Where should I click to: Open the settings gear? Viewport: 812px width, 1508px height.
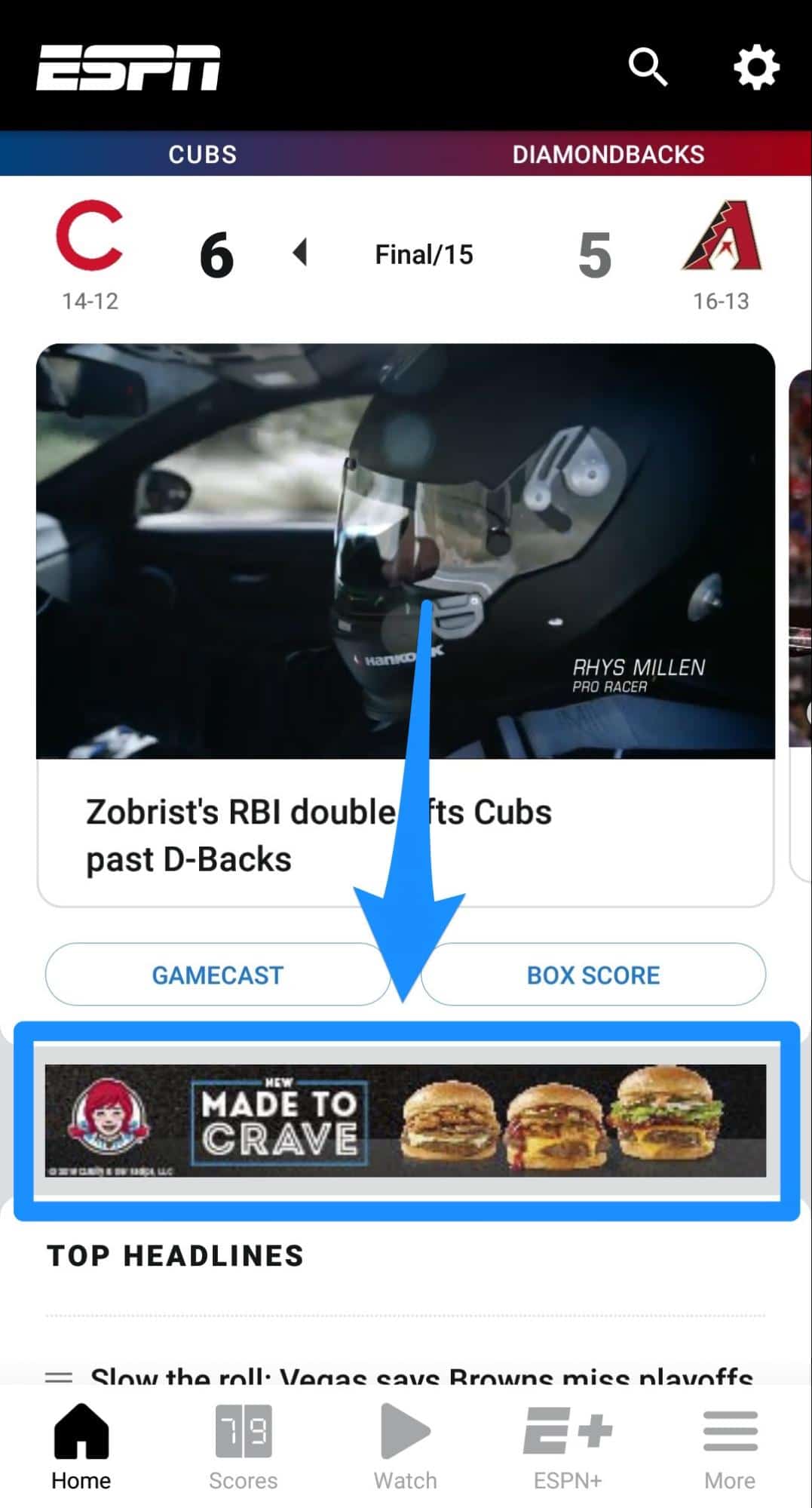756,68
